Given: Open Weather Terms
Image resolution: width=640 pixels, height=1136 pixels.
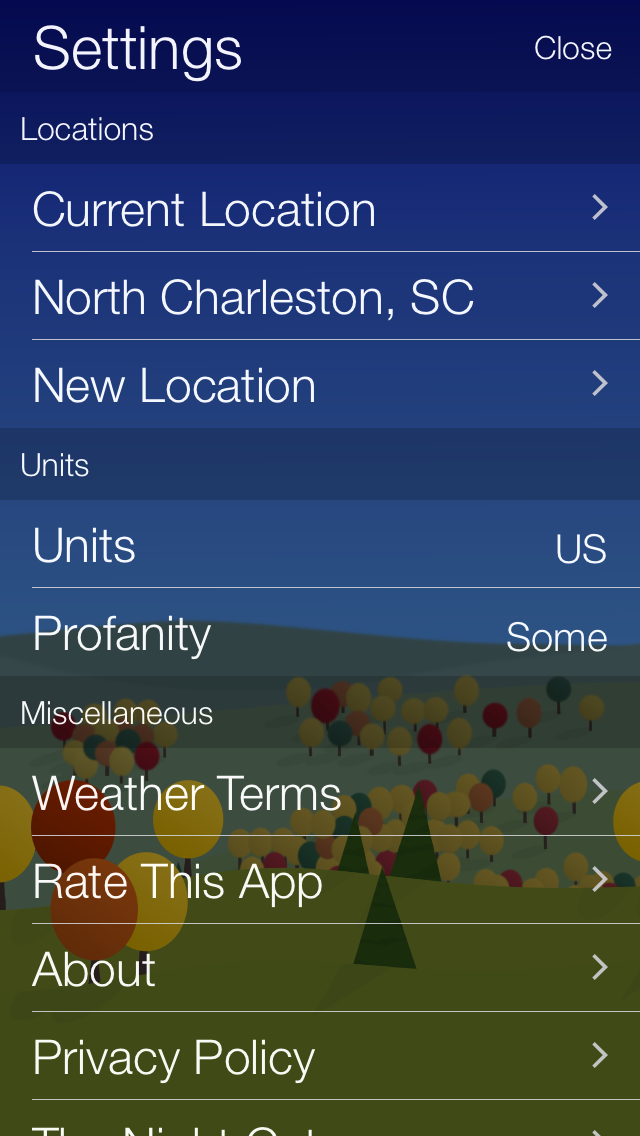Looking at the screenshot, I should pos(320,792).
